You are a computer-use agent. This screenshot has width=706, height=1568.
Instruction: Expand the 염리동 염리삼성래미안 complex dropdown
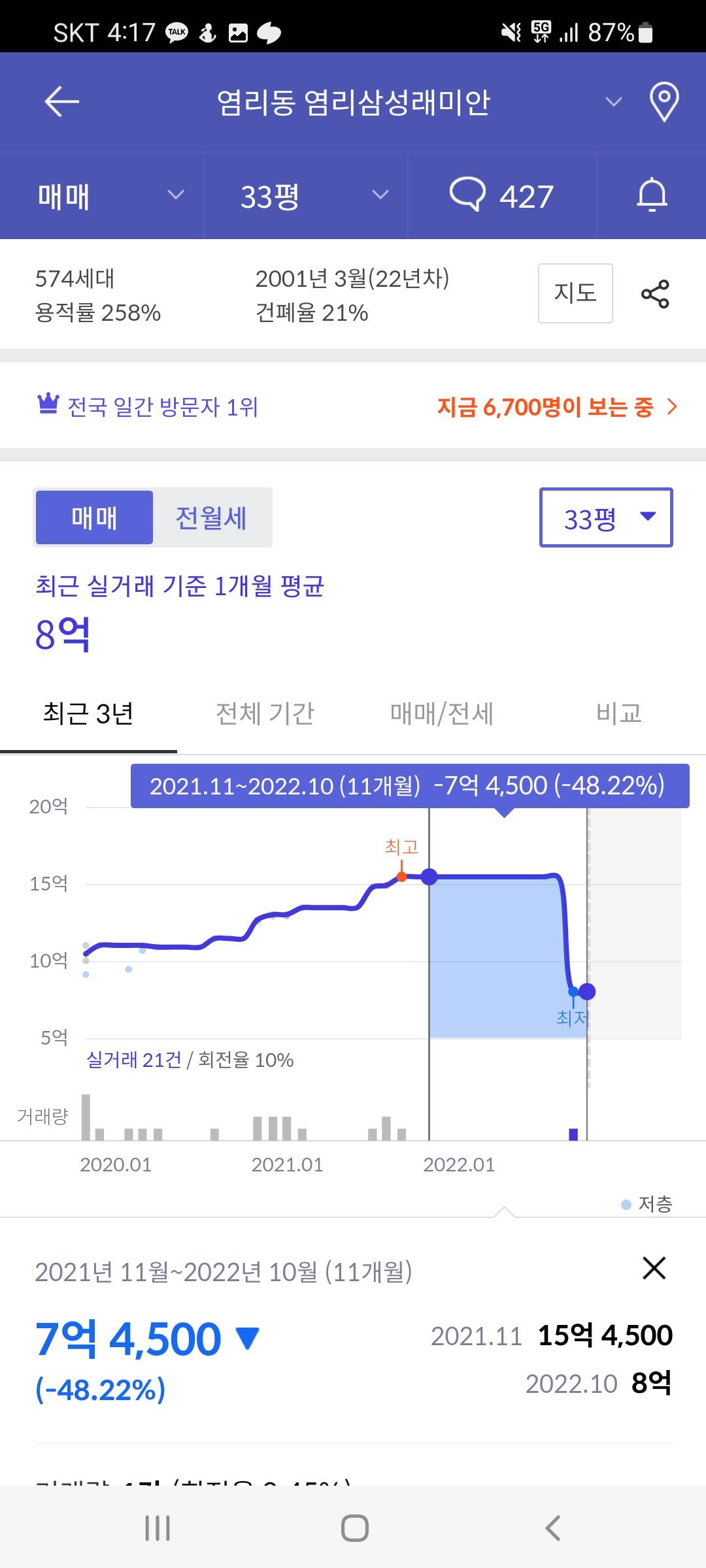tap(613, 102)
